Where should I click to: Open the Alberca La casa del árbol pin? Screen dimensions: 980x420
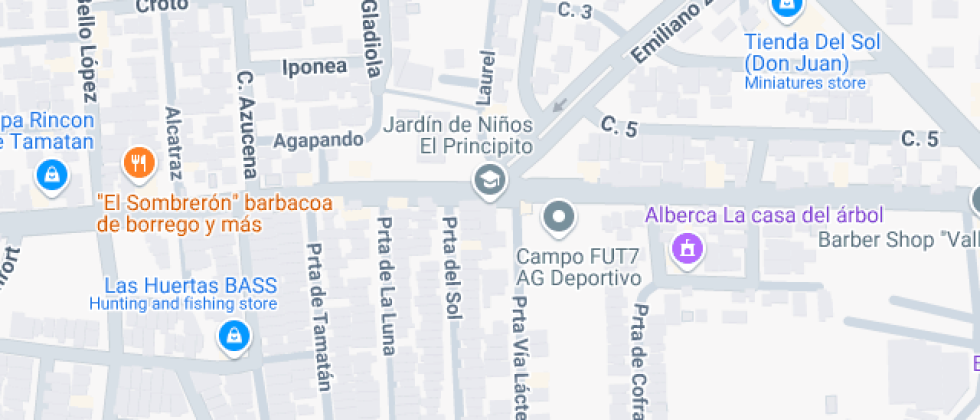point(687,246)
